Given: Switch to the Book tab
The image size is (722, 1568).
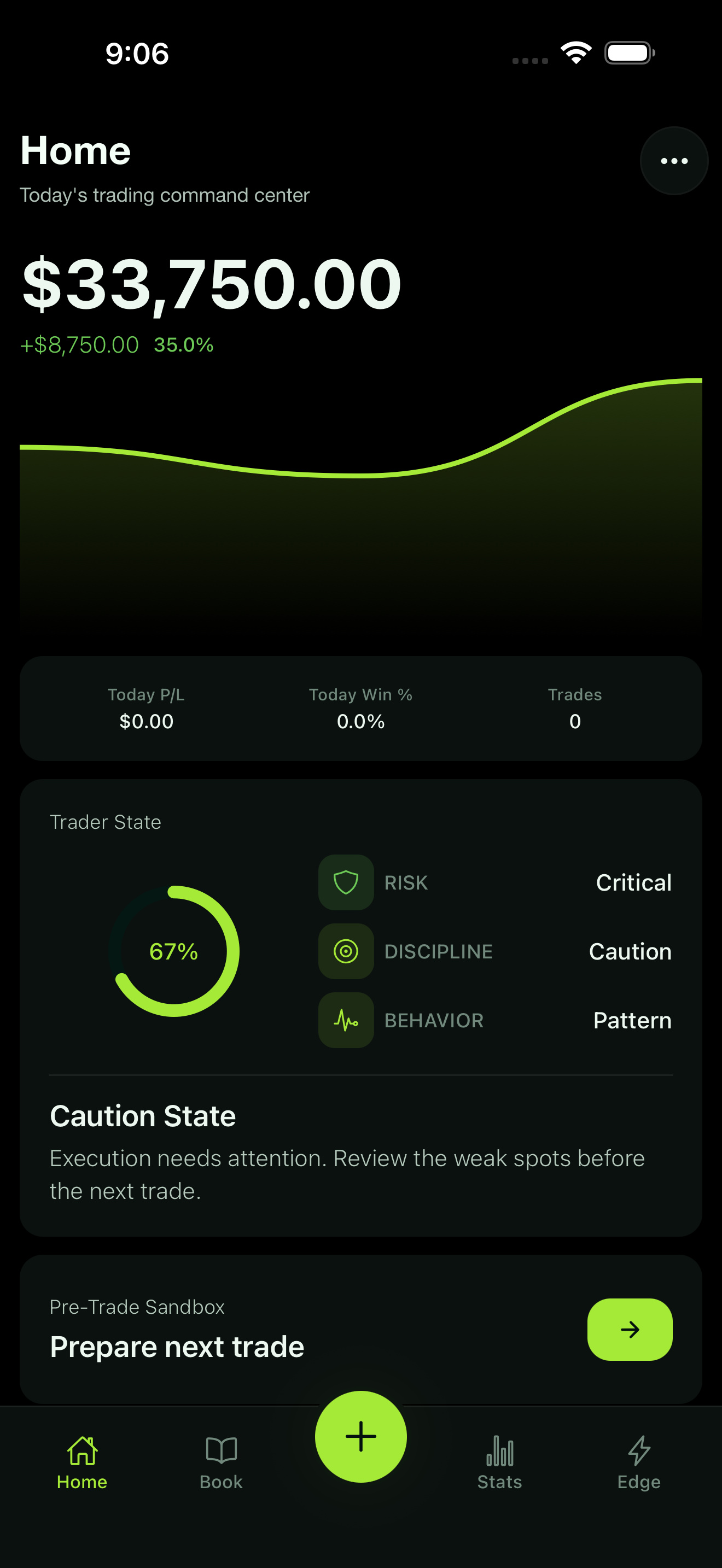Looking at the screenshot, I should pyautogui.click(x=221, y=1464).
